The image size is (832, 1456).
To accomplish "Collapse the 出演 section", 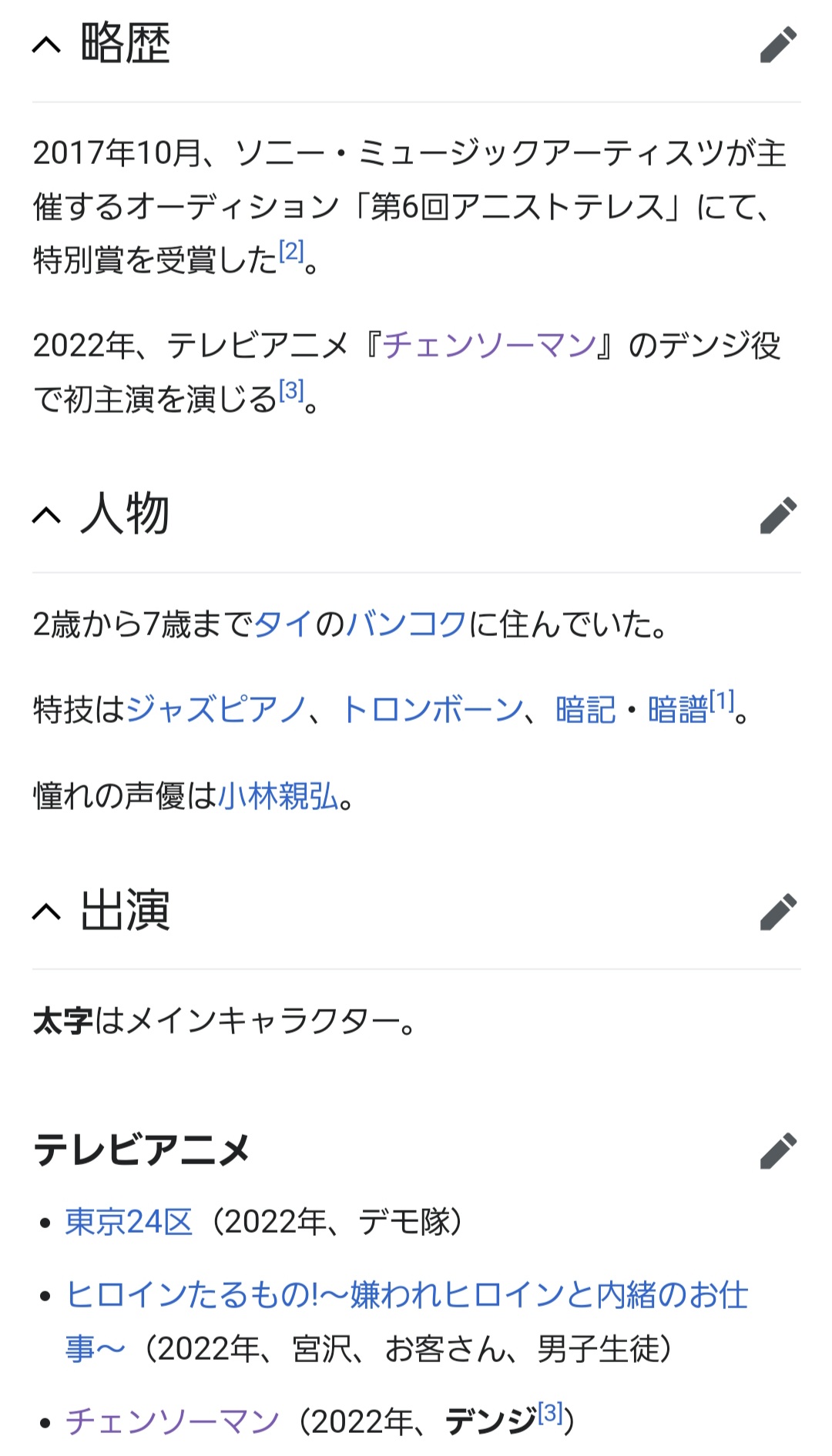I will pyautogui.click(x=46, y=912).
